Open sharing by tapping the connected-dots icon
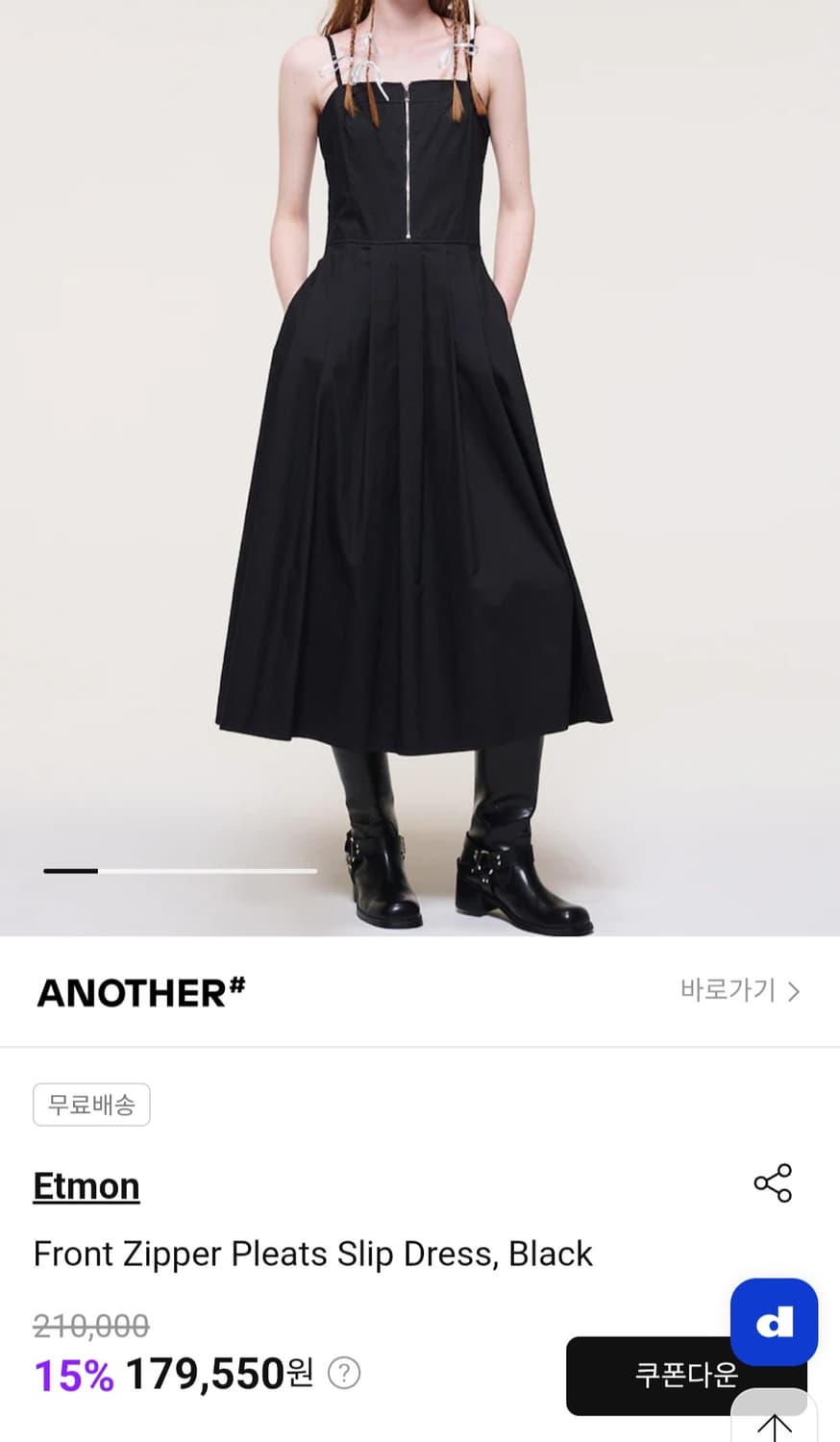The height and width of the screenshot is (1442, 840). coord(774,1184)
